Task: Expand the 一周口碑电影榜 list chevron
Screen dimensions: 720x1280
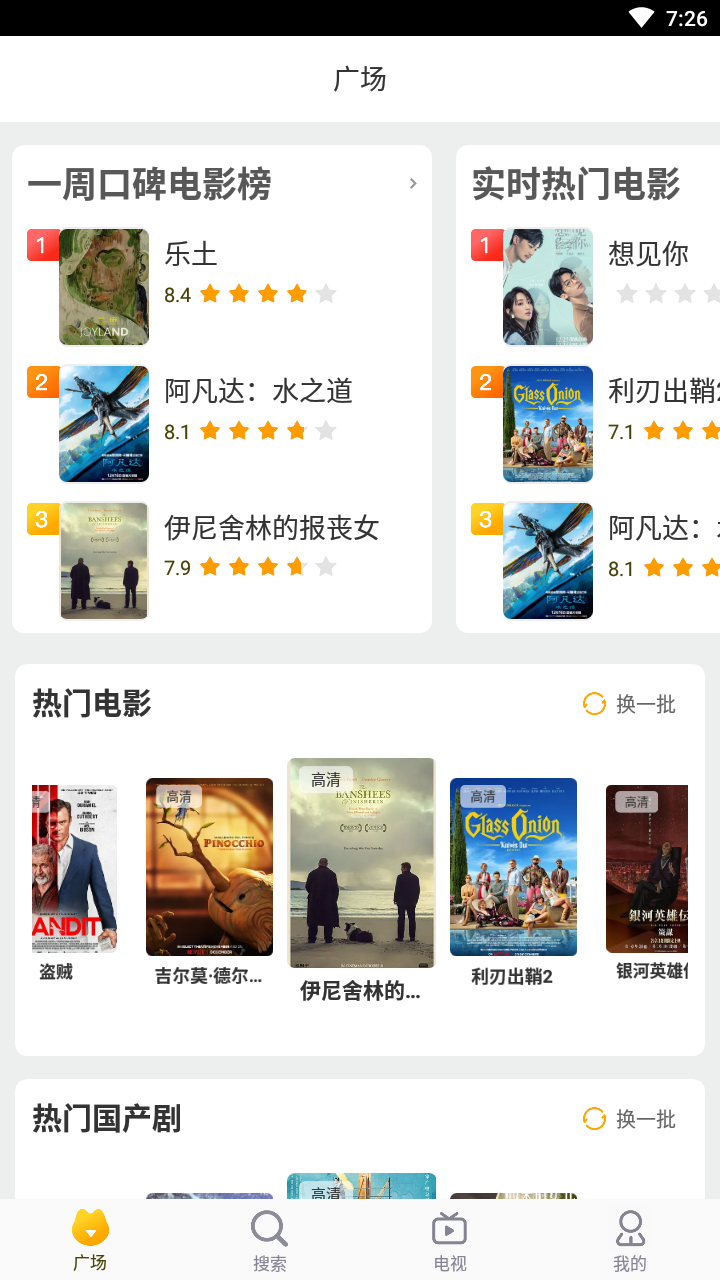Action: click(x=413, y=184)
